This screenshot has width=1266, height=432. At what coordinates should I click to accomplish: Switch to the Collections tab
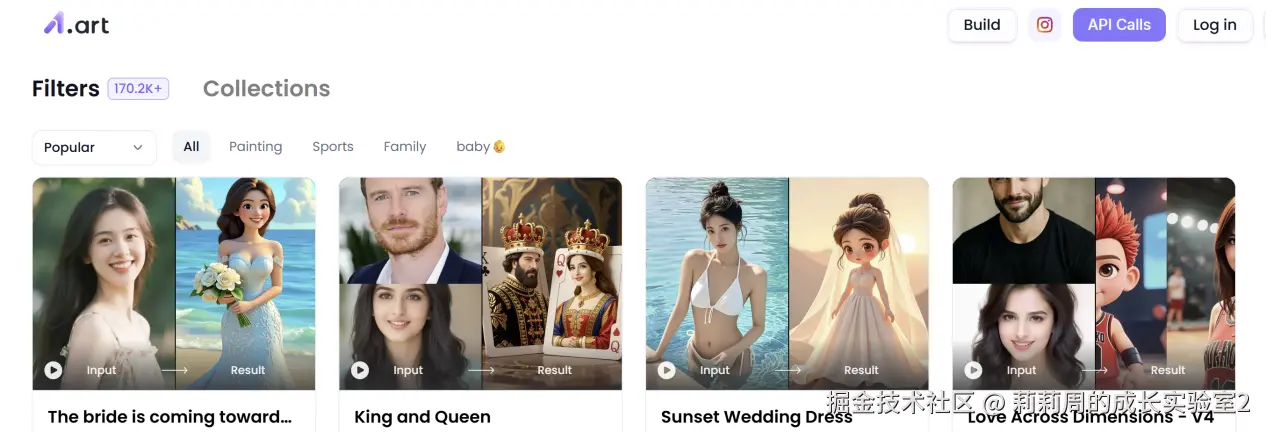[266, 88]
